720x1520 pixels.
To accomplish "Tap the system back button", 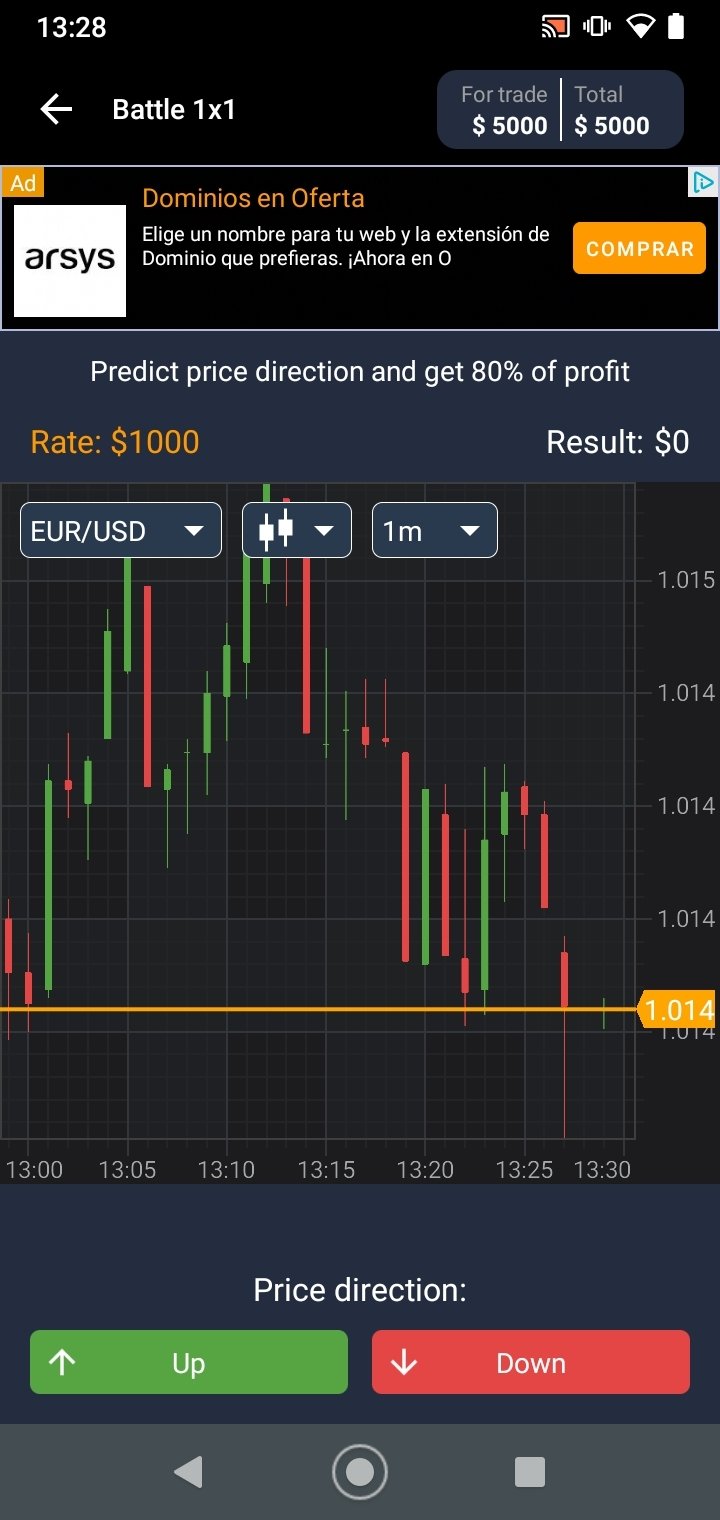I will tap(188, 1472).
